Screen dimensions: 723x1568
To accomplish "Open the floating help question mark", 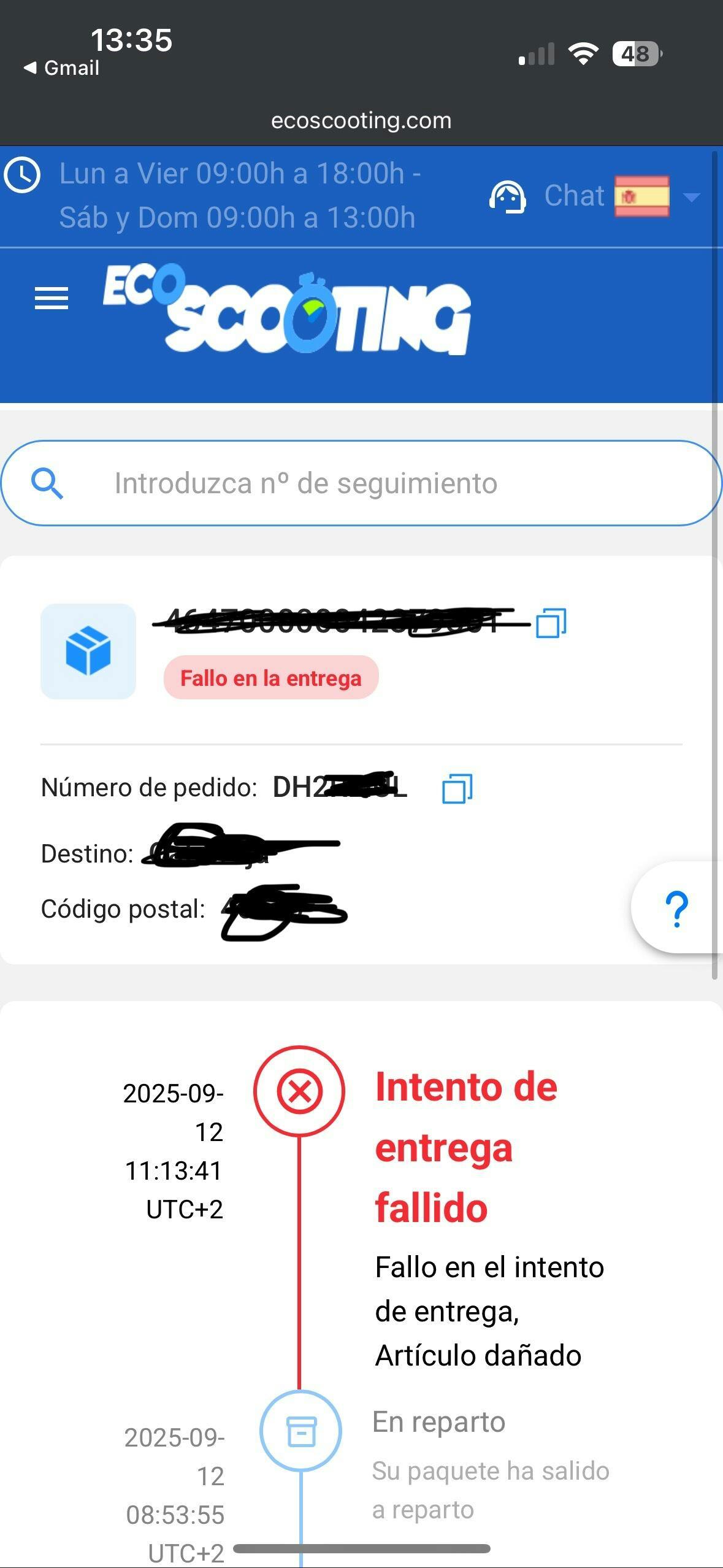I will 677,909.
